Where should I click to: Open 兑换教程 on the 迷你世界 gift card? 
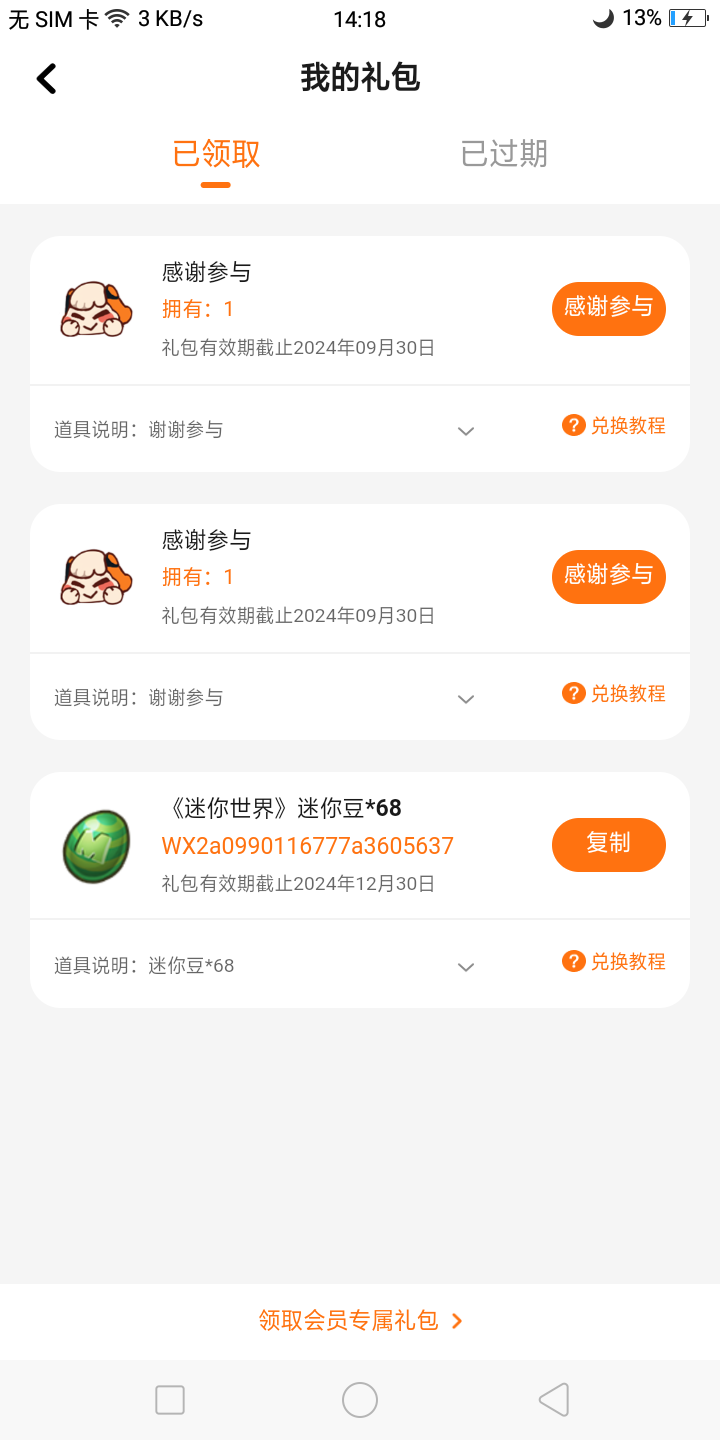(x=614, y=962)
